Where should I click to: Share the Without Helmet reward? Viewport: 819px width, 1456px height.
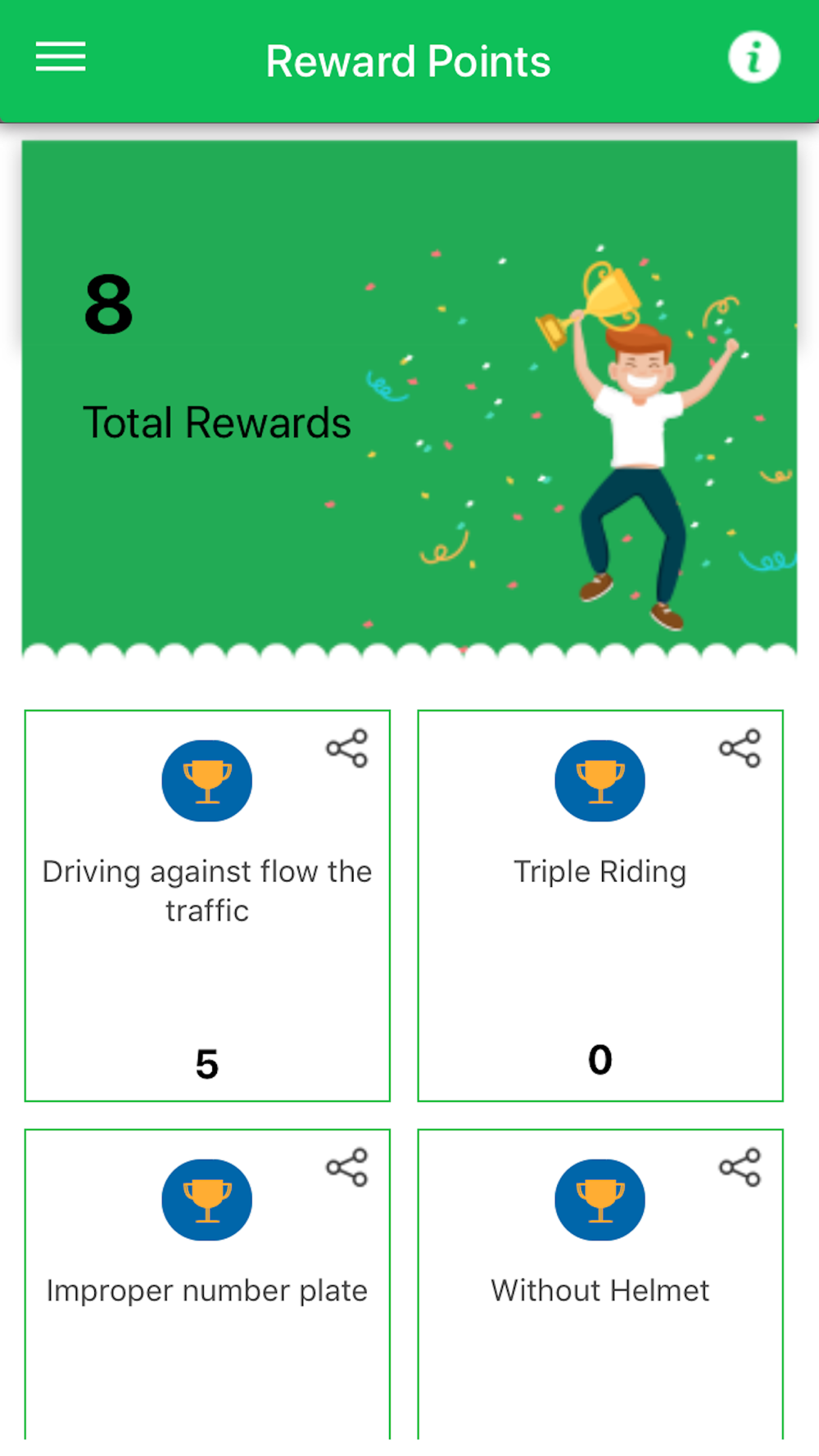740,1168
